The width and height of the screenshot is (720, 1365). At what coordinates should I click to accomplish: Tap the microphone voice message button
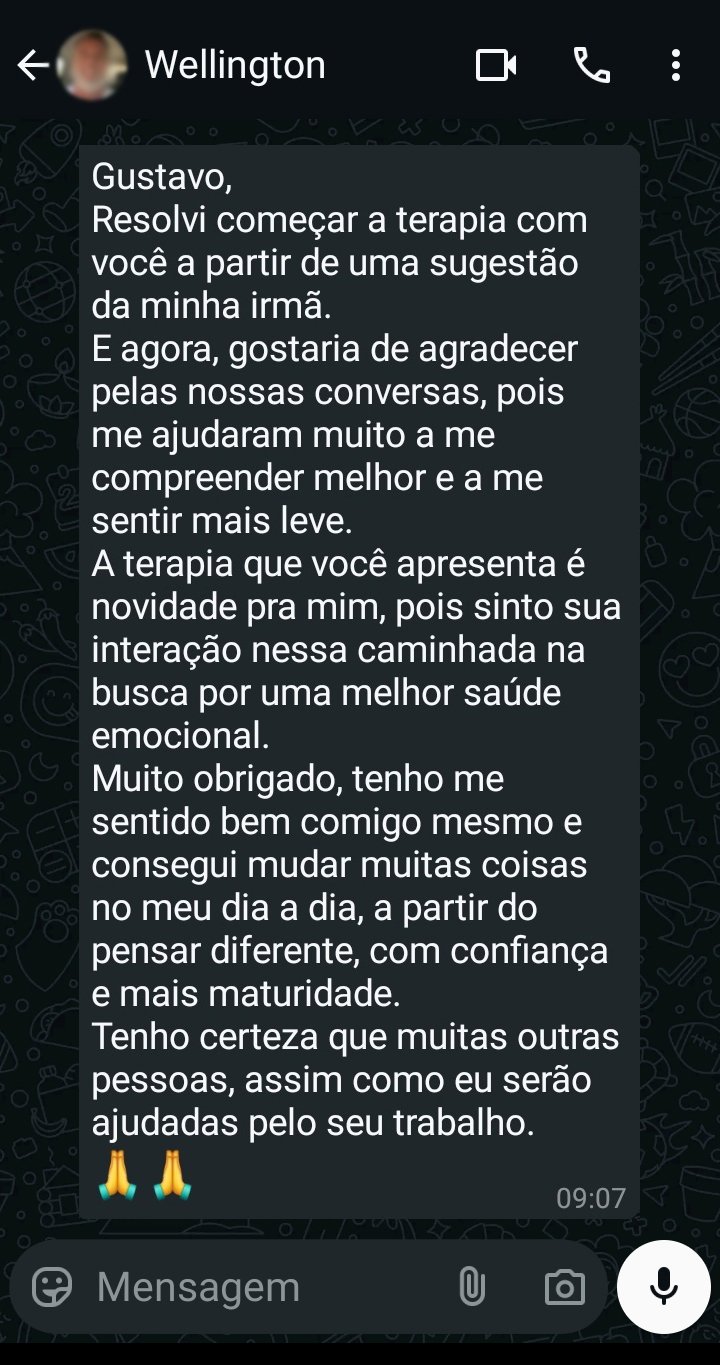tap(663, 1287)
